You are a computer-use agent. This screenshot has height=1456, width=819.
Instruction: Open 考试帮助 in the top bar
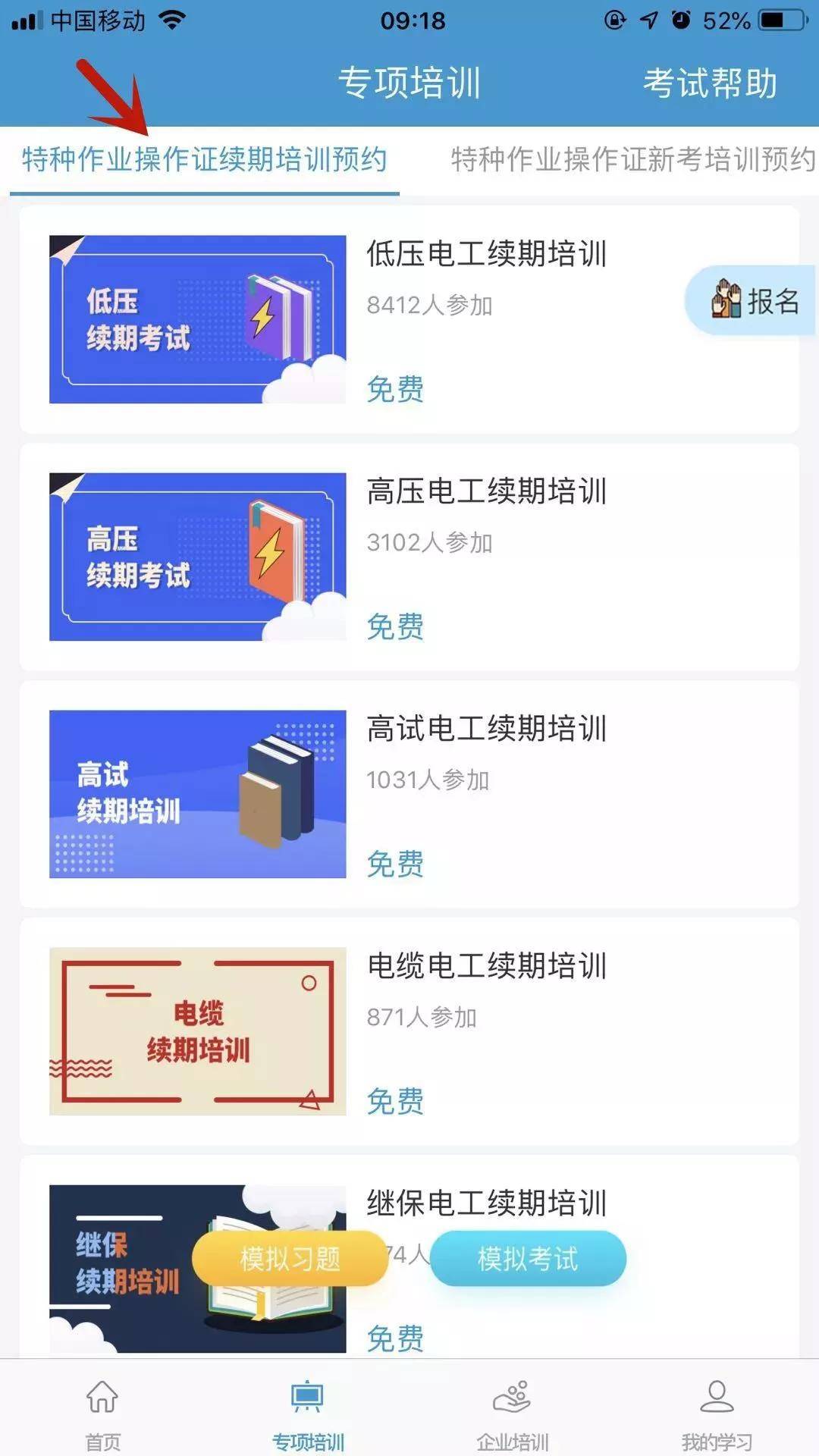click(710, 83)
